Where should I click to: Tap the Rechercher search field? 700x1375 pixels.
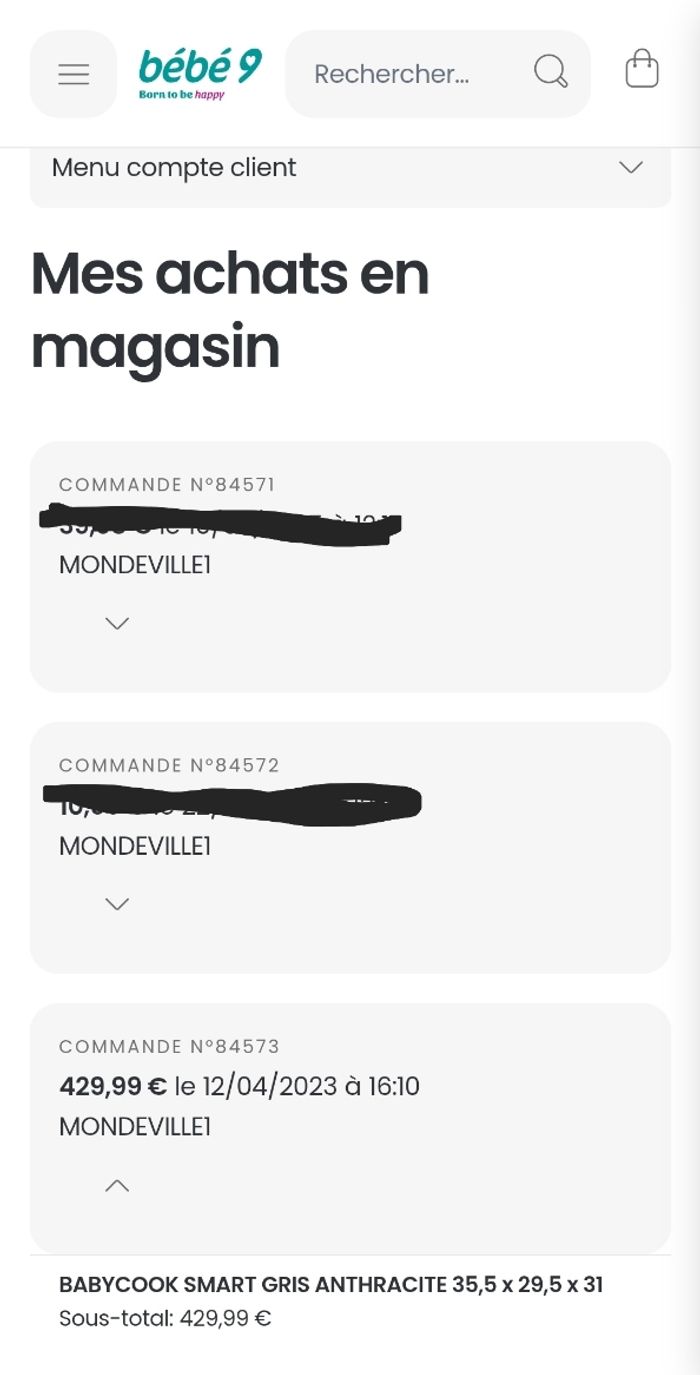[x=400, y=74]
